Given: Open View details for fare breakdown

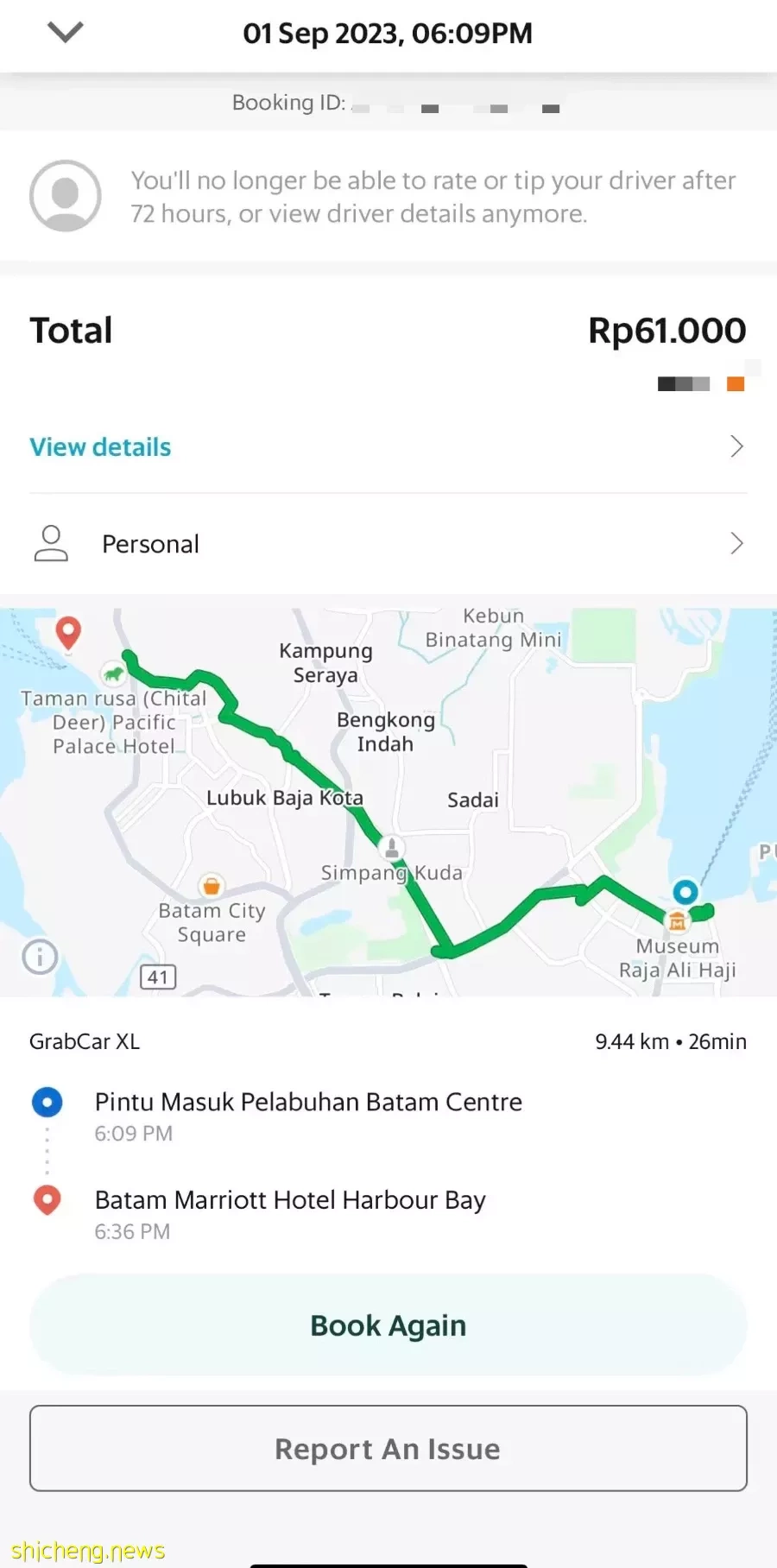Looking at the screenshot, I should pos(101,447).
